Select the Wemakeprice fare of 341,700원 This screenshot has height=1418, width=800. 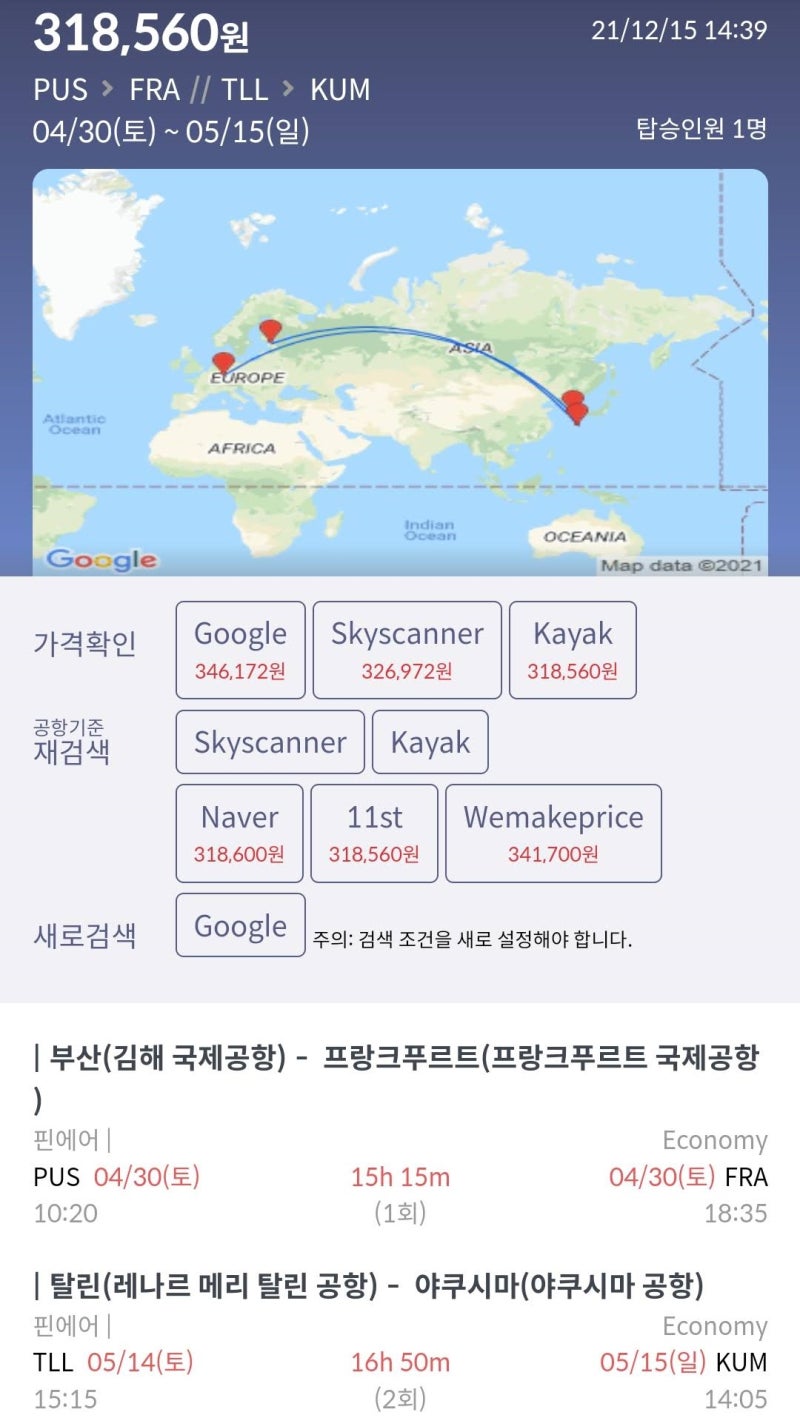point(553,833)
